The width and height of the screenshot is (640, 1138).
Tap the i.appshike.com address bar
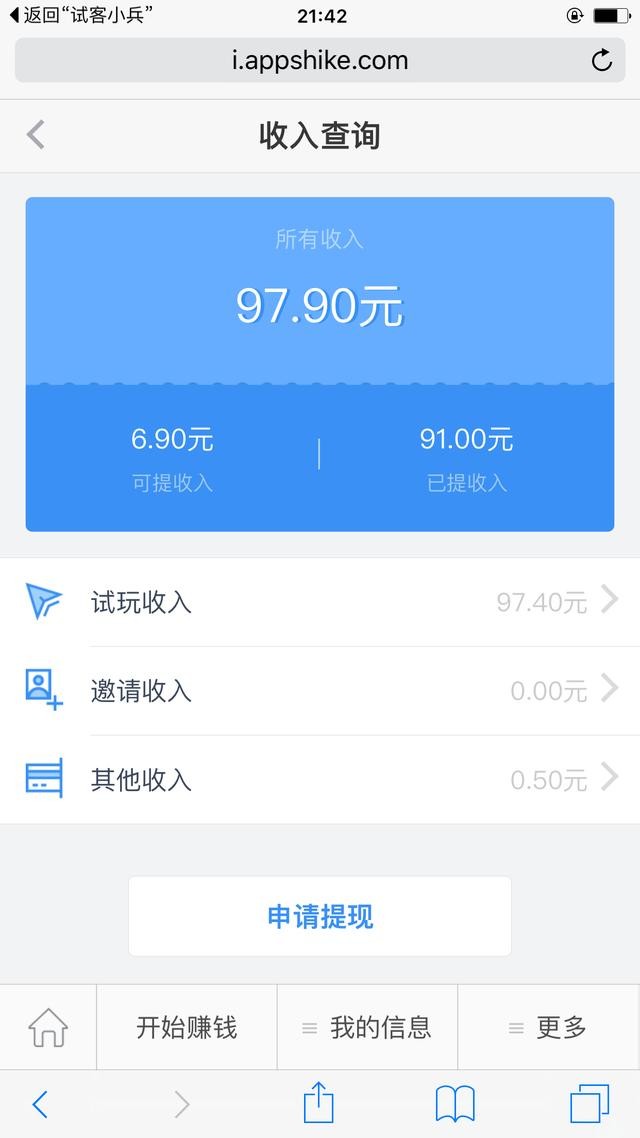click(319, 60)
